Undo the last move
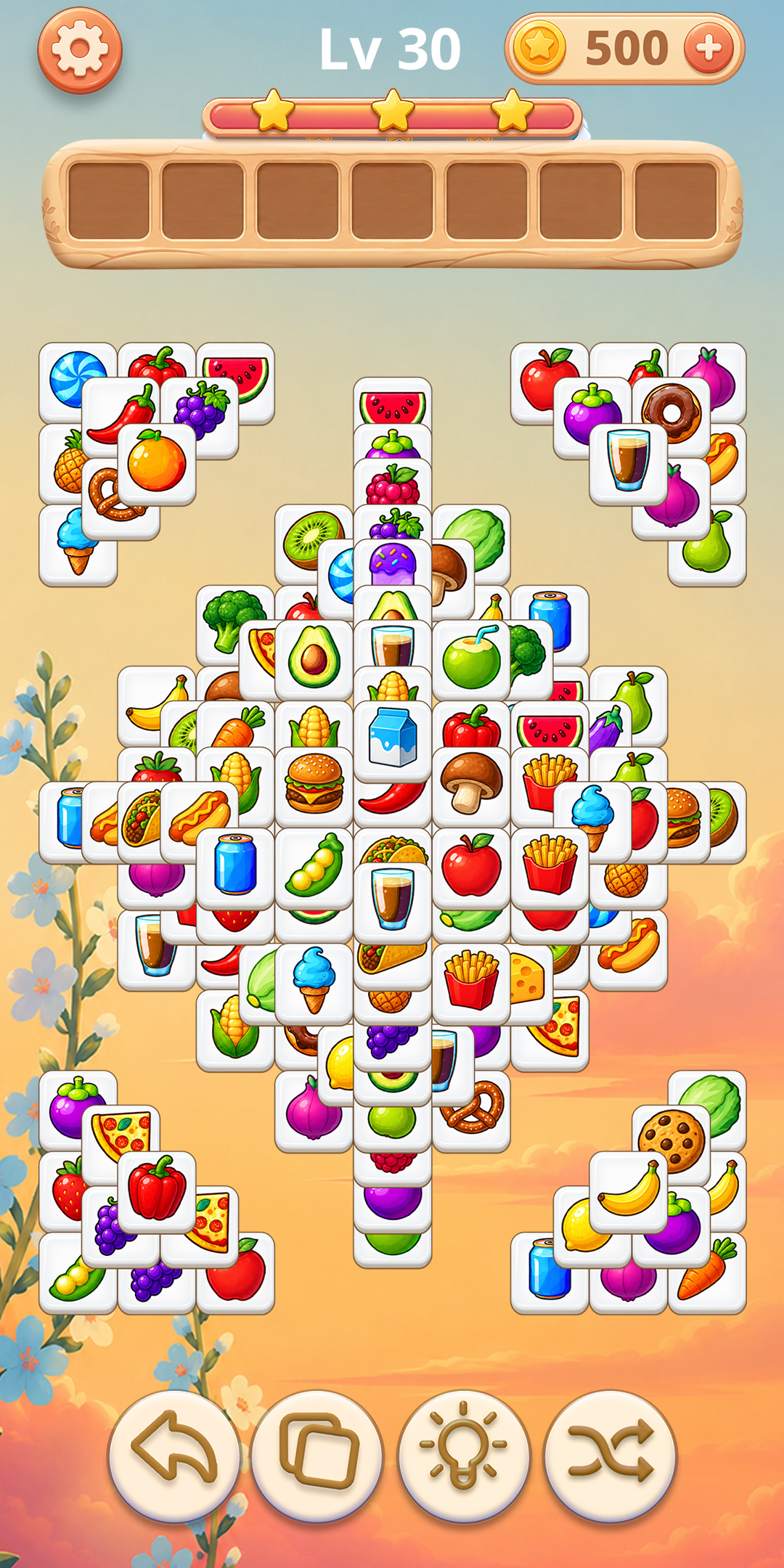The width and height of the screenshot is (784, 1568). 174,1455
